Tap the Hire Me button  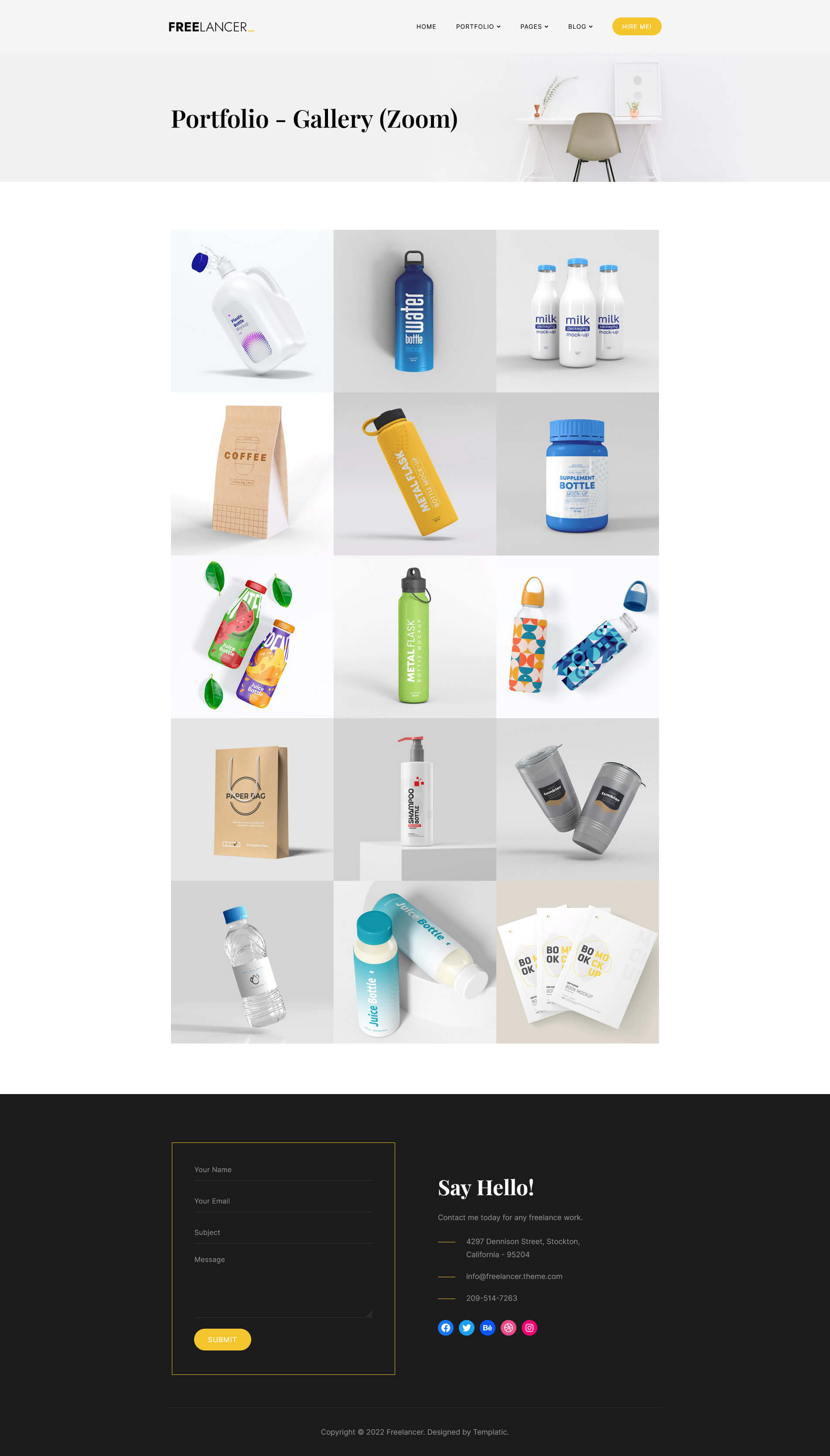point(636,27)
